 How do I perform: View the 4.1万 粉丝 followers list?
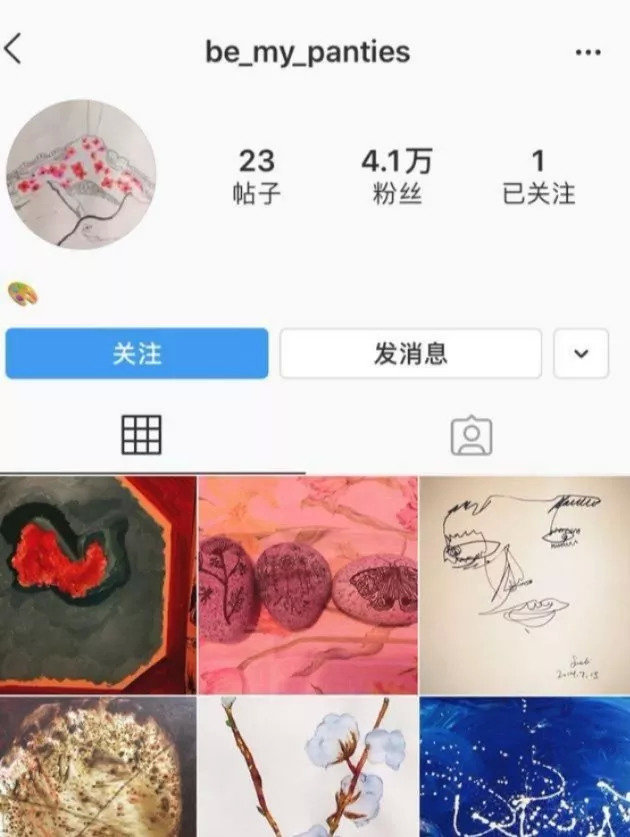click(x=397, y=176)
